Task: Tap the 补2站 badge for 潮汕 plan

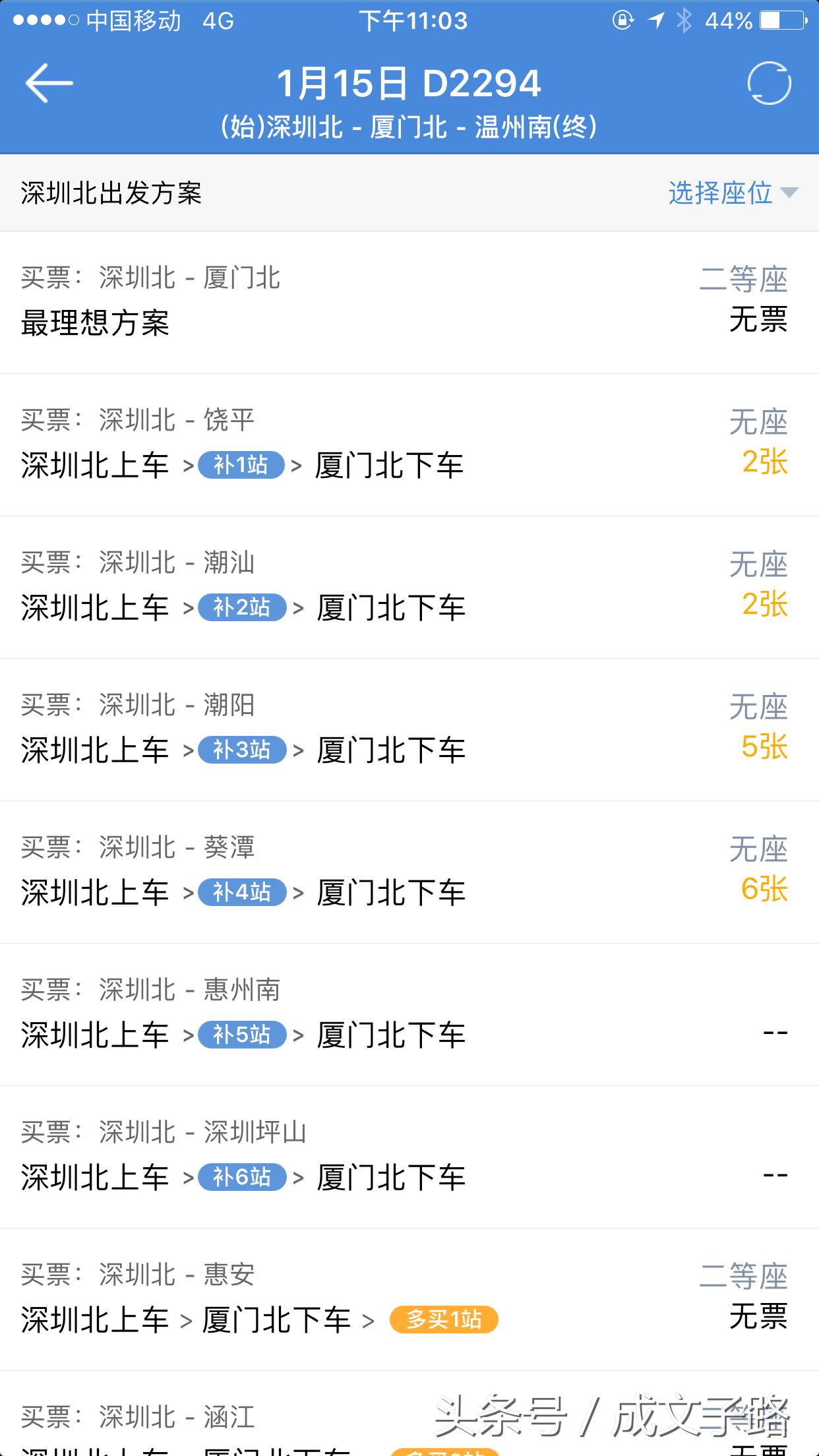Action: 243,609
